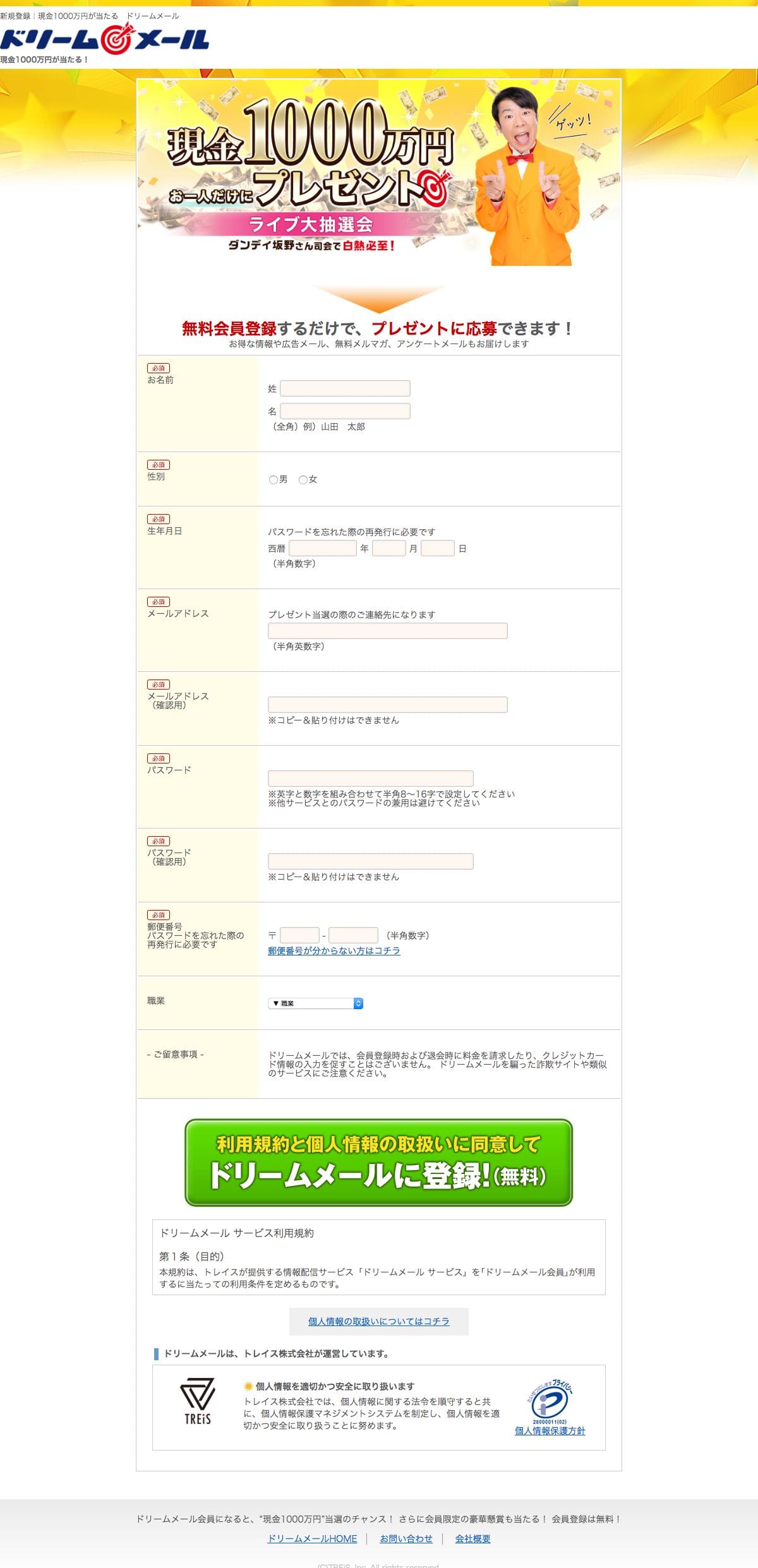758x1568 pixels.
Task: Open the お問い合わせ footer link
Action: 406,1538
